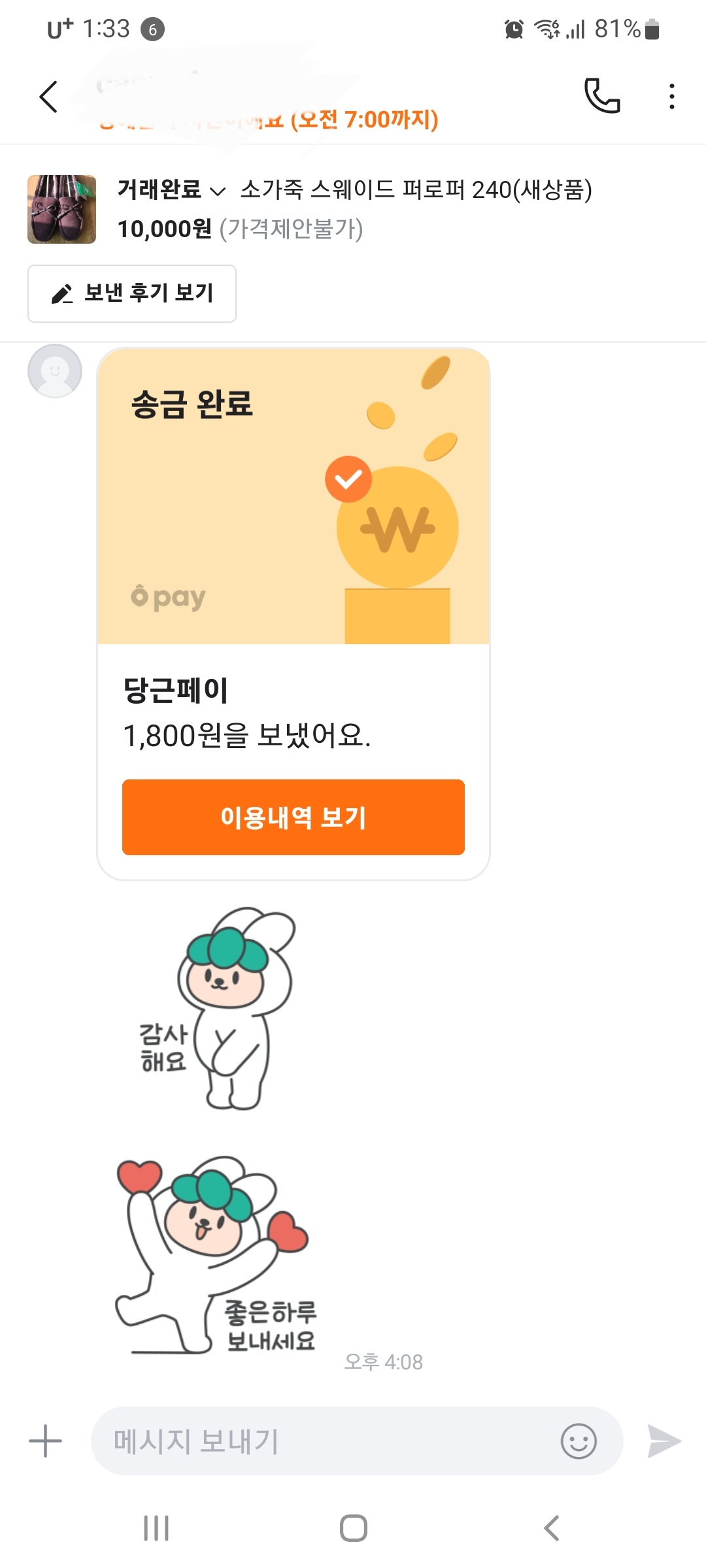Expand the 거래완료 status dropdown
This screenshot has height=1568, width=706.
[171, 190]
